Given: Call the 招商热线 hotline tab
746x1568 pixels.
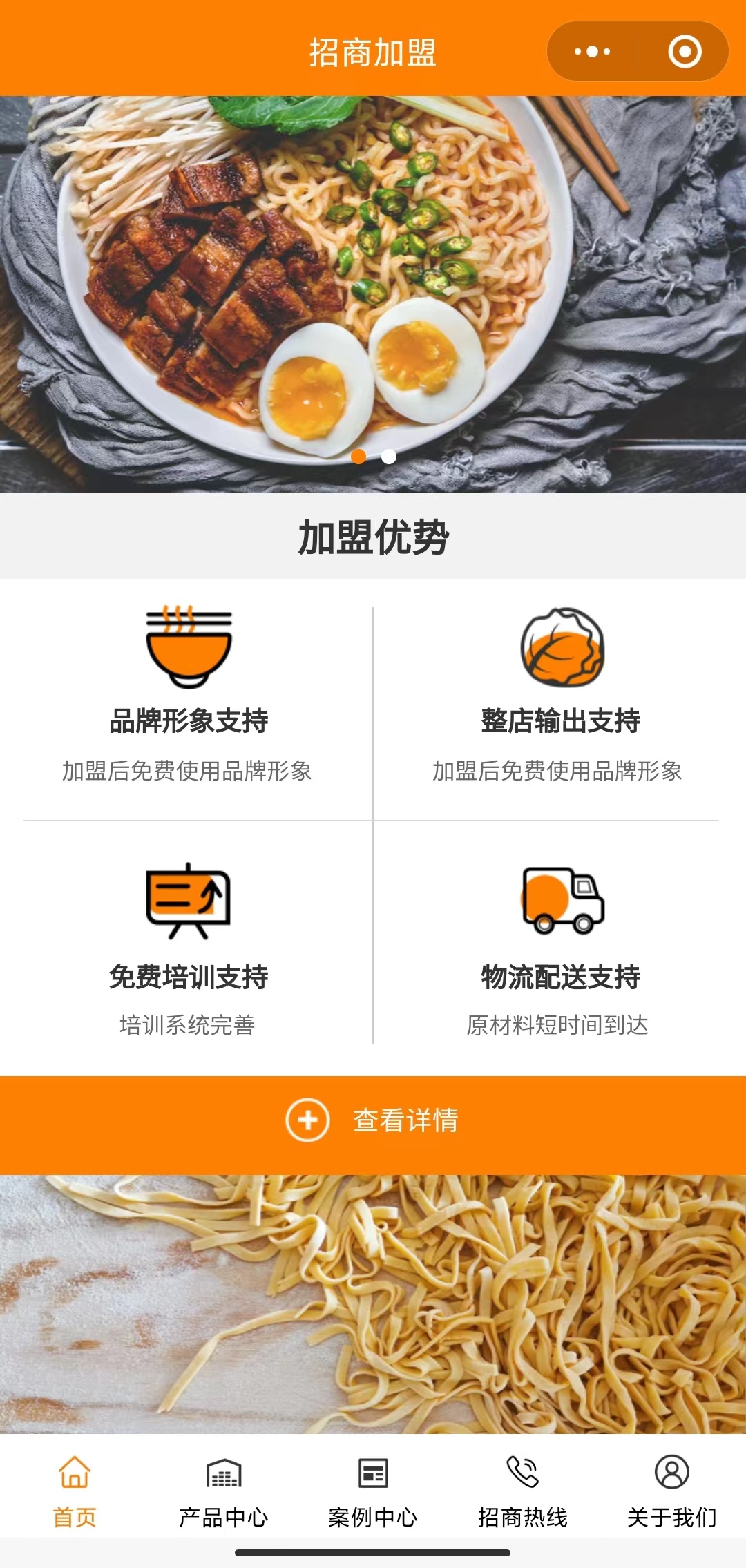Looking at the screenshot, I should (x=522, y=1491).
